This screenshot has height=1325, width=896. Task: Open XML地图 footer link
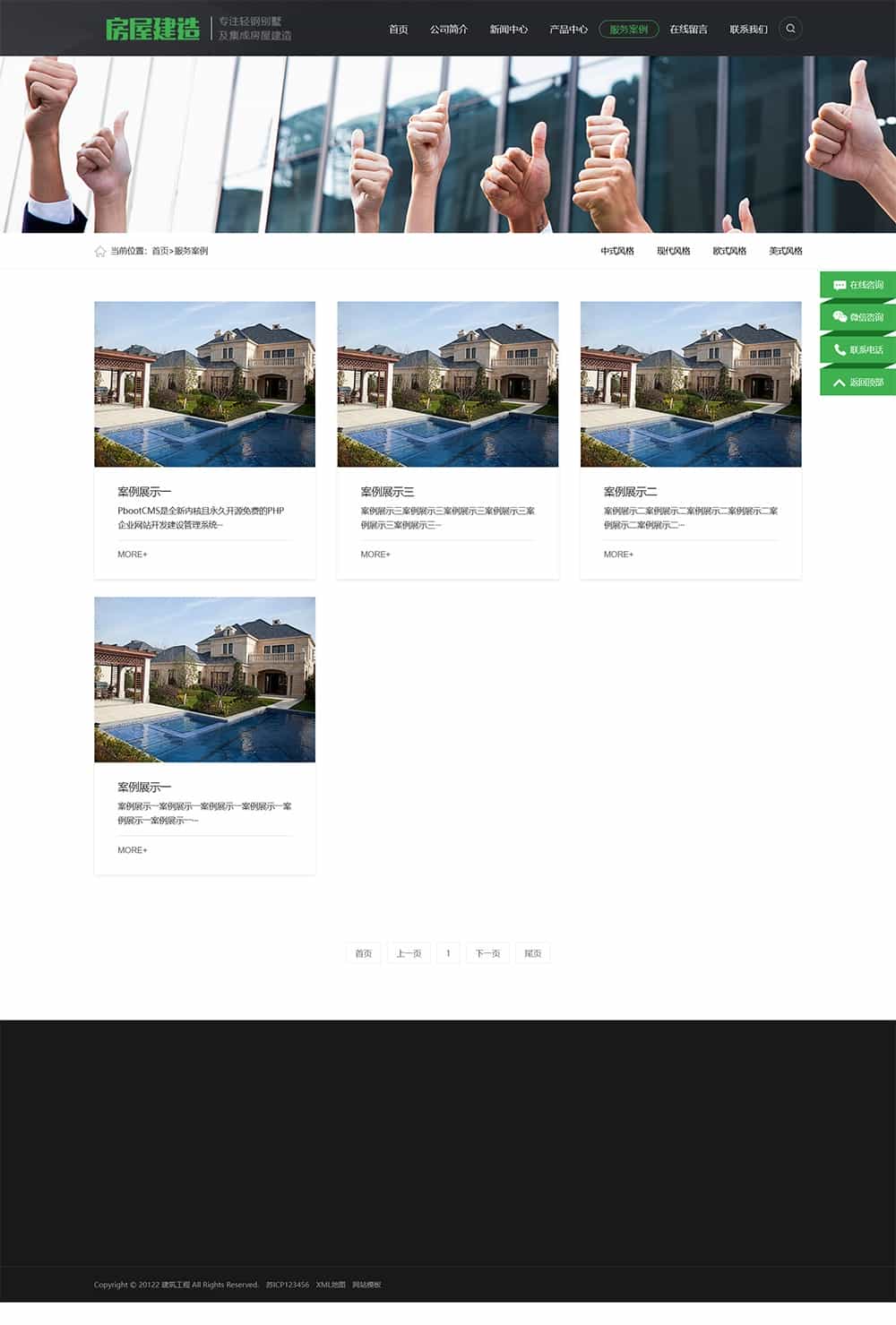(x=331, y=1285)
